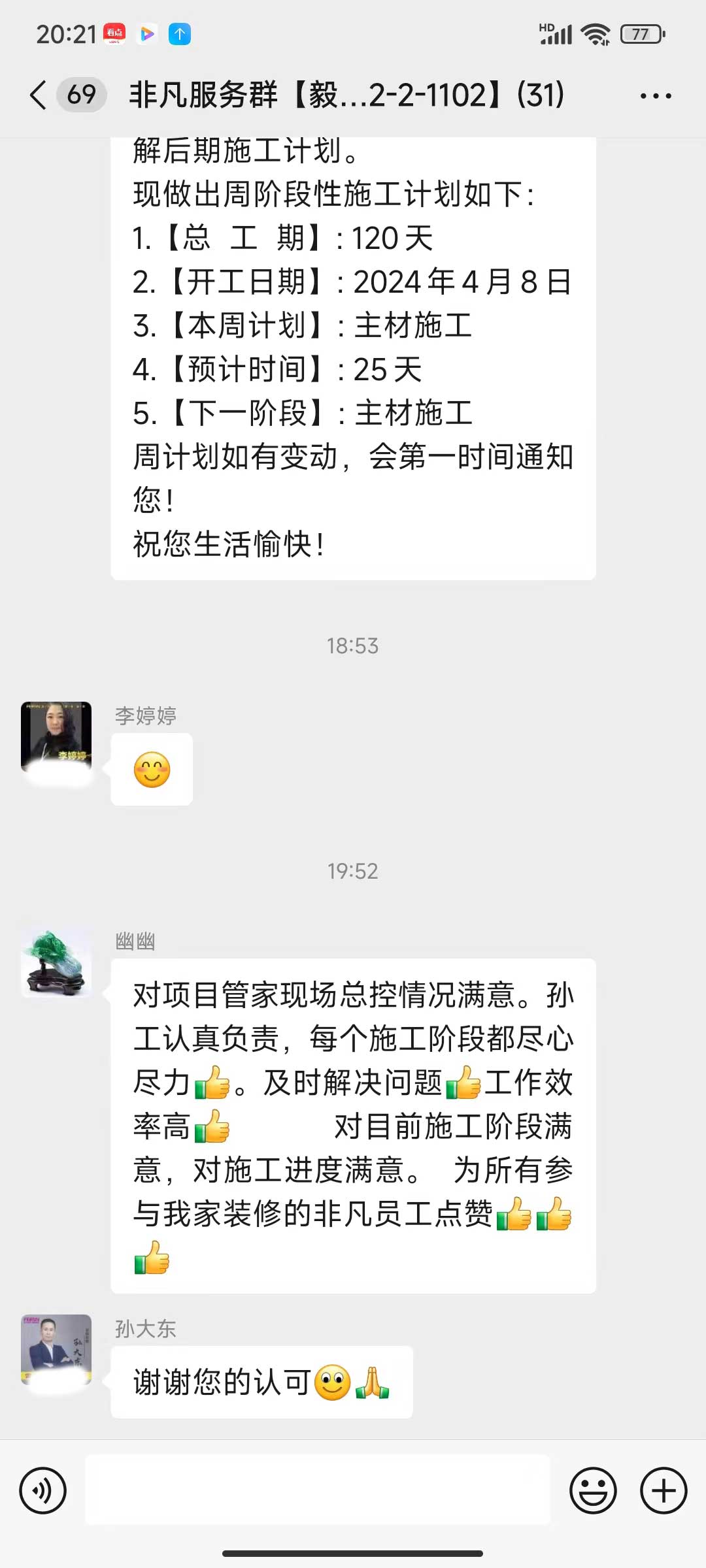View 李婷婷's profile avatar
This screenshot has width=706, height=1568.
pyautogui.click(x=56, y=737)
